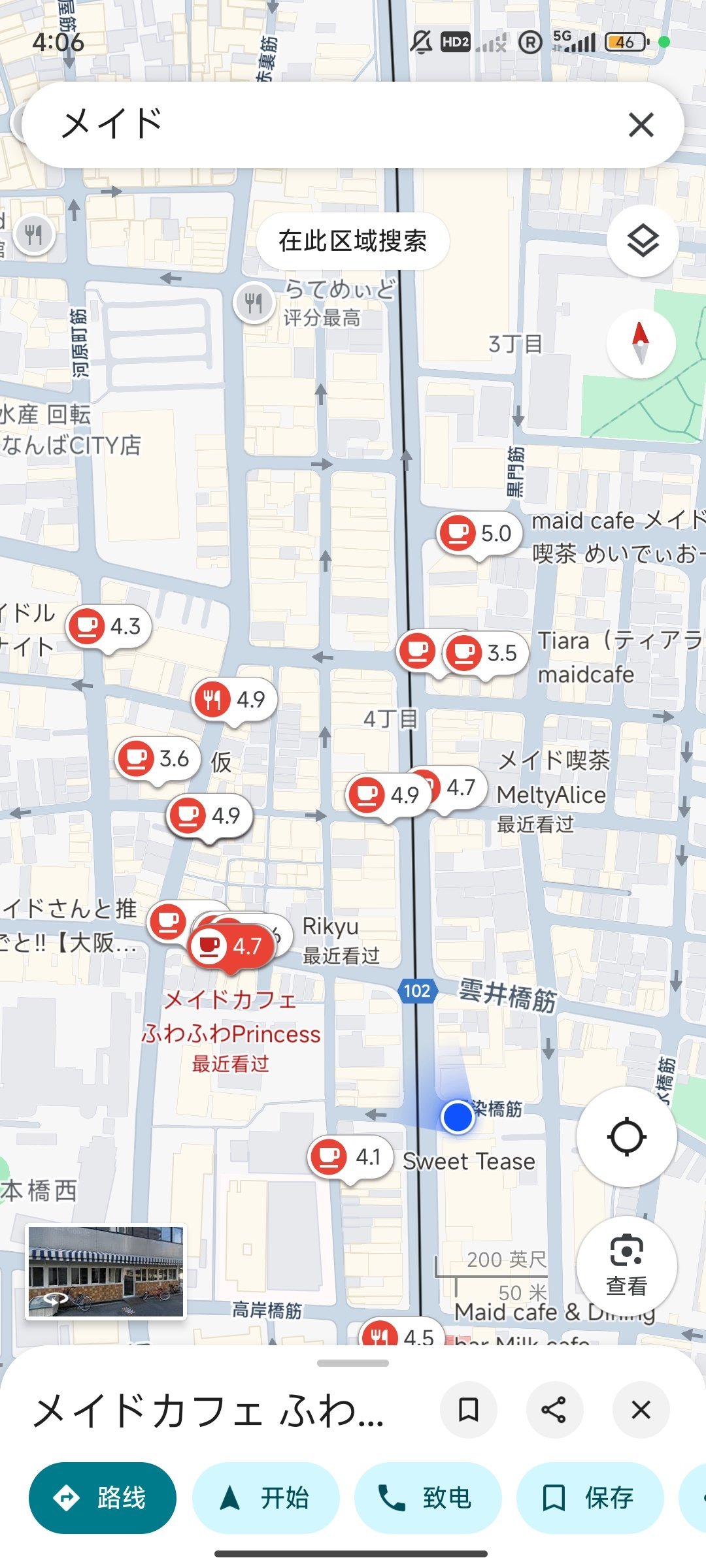Tap the メイド search field
Screen dimensions: 706x1568
[x=327, y=124]
